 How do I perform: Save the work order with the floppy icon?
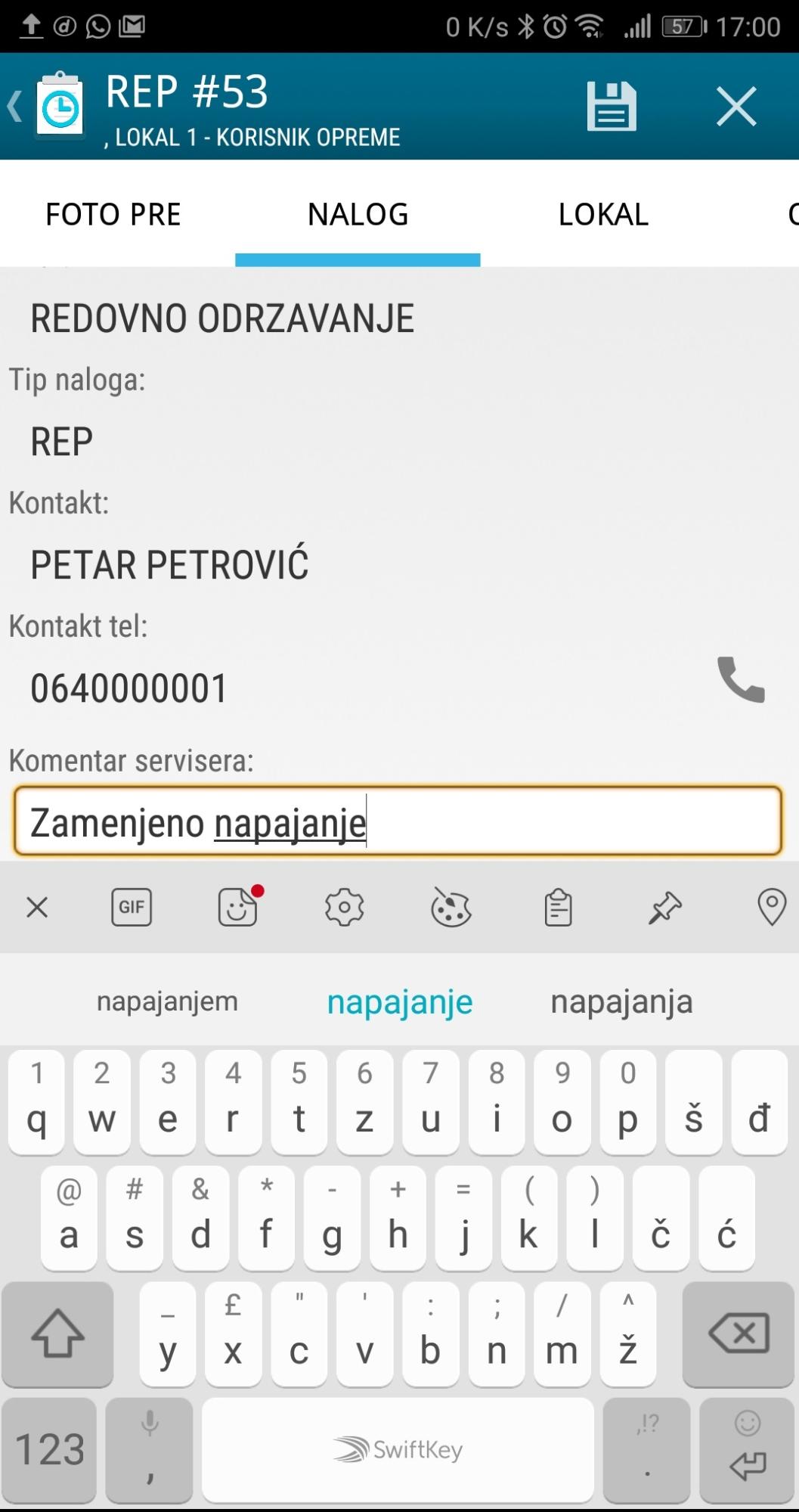coord(611,106)
